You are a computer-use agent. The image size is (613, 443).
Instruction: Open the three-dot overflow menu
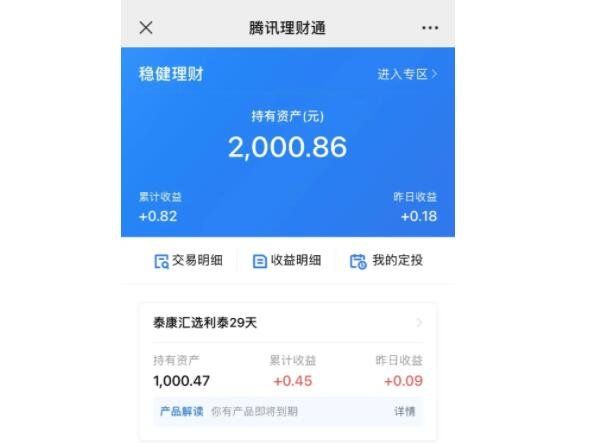coord(430,27)
